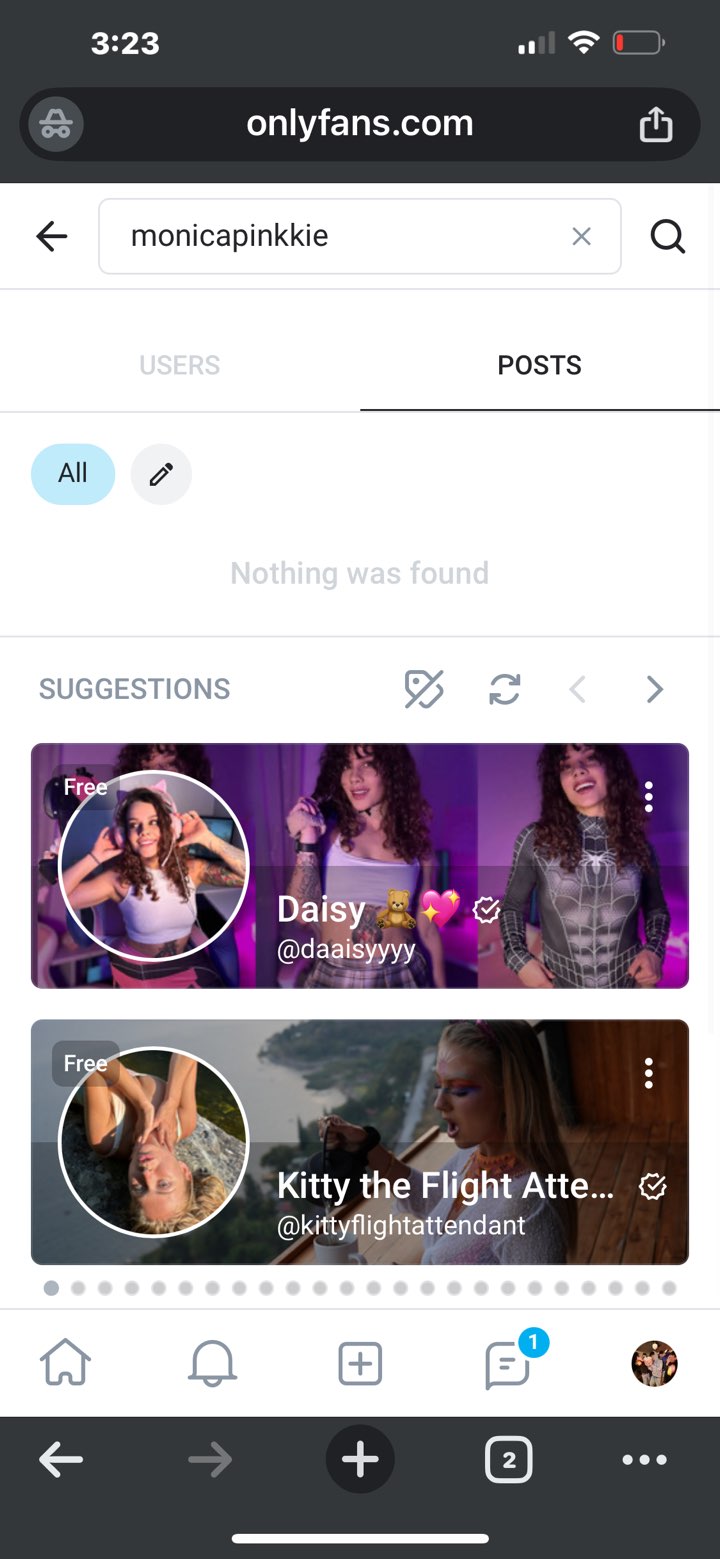Refresh the suggestions list
720x1559 pixels.
(504, 689)
